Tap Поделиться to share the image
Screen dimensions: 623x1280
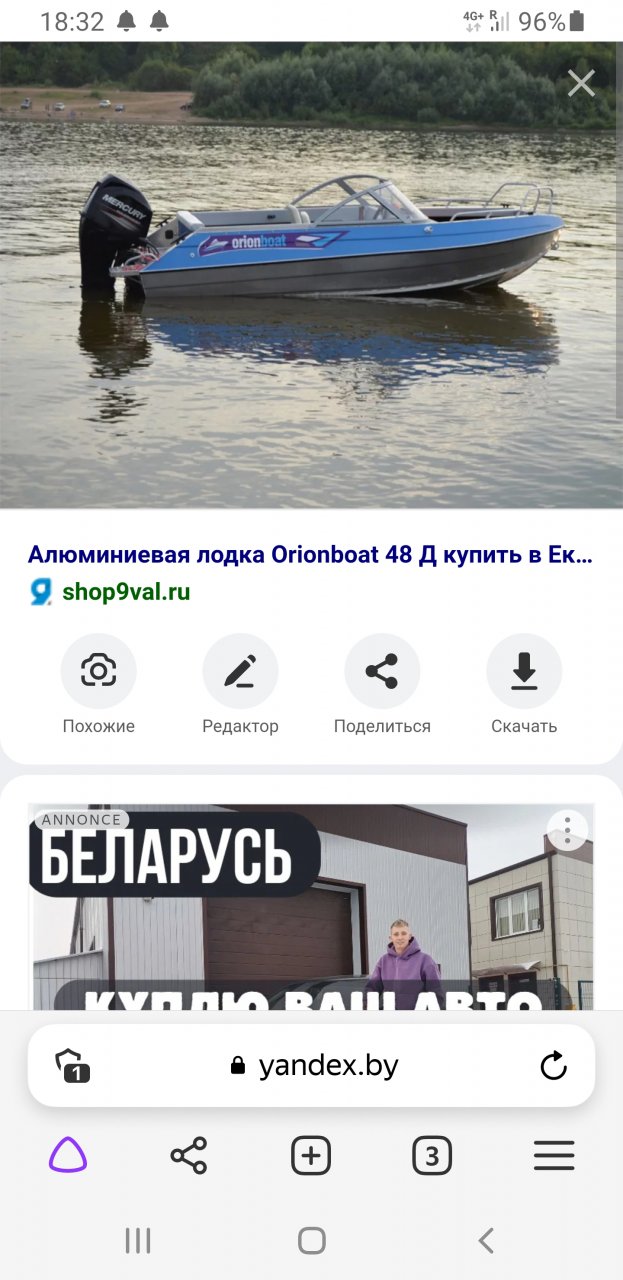[x=382, y=672]
